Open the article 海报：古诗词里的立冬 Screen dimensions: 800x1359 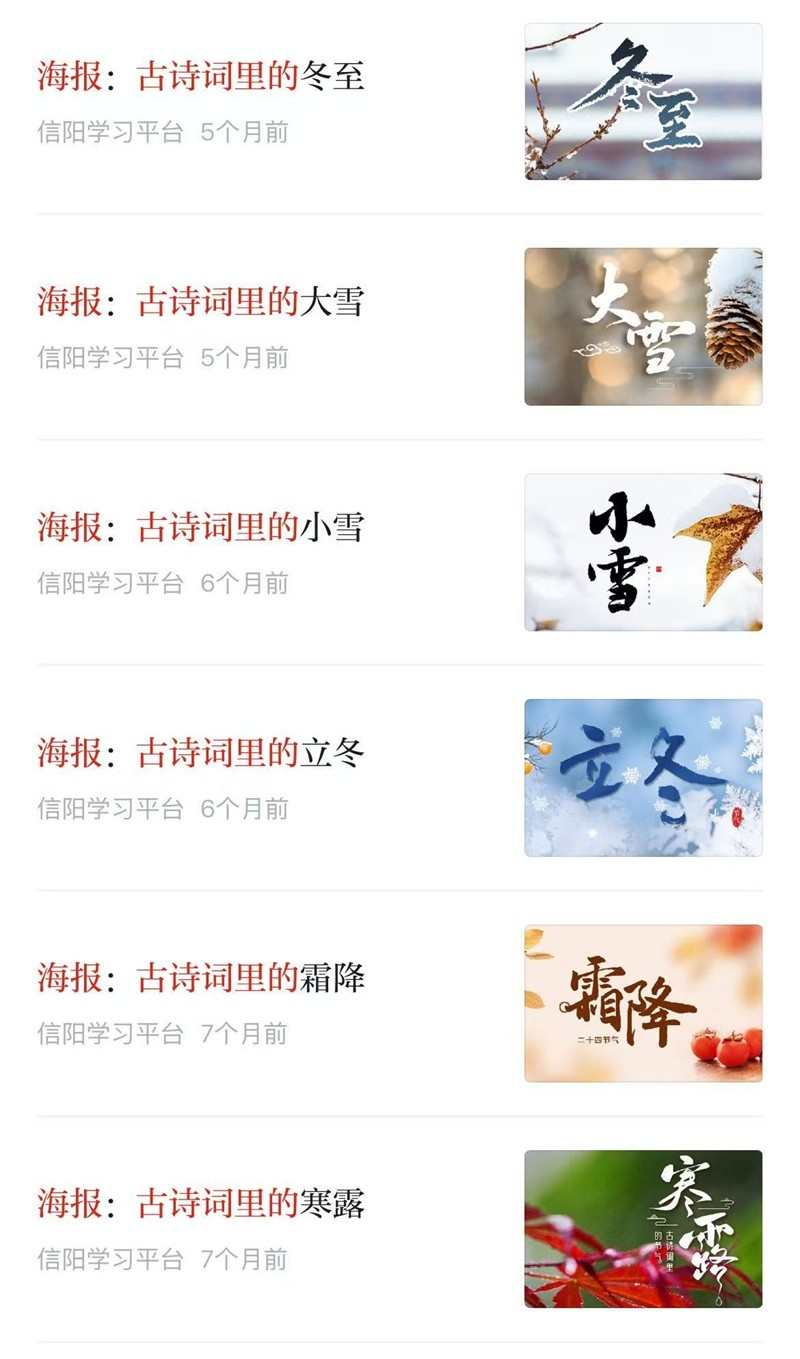(x=201, y=752)
